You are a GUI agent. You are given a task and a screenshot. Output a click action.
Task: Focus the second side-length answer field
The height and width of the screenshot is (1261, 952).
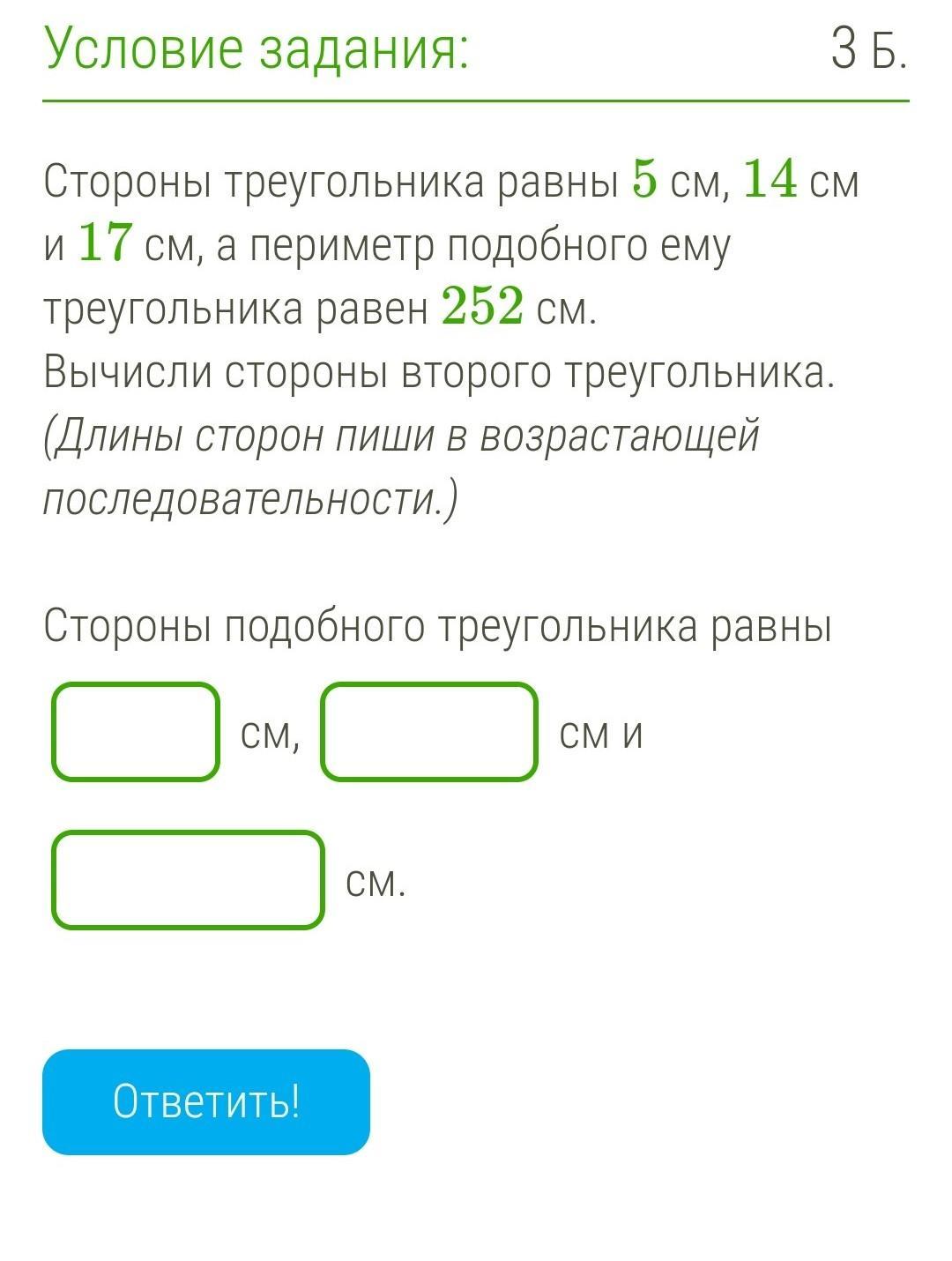click(x=428, y=732)
